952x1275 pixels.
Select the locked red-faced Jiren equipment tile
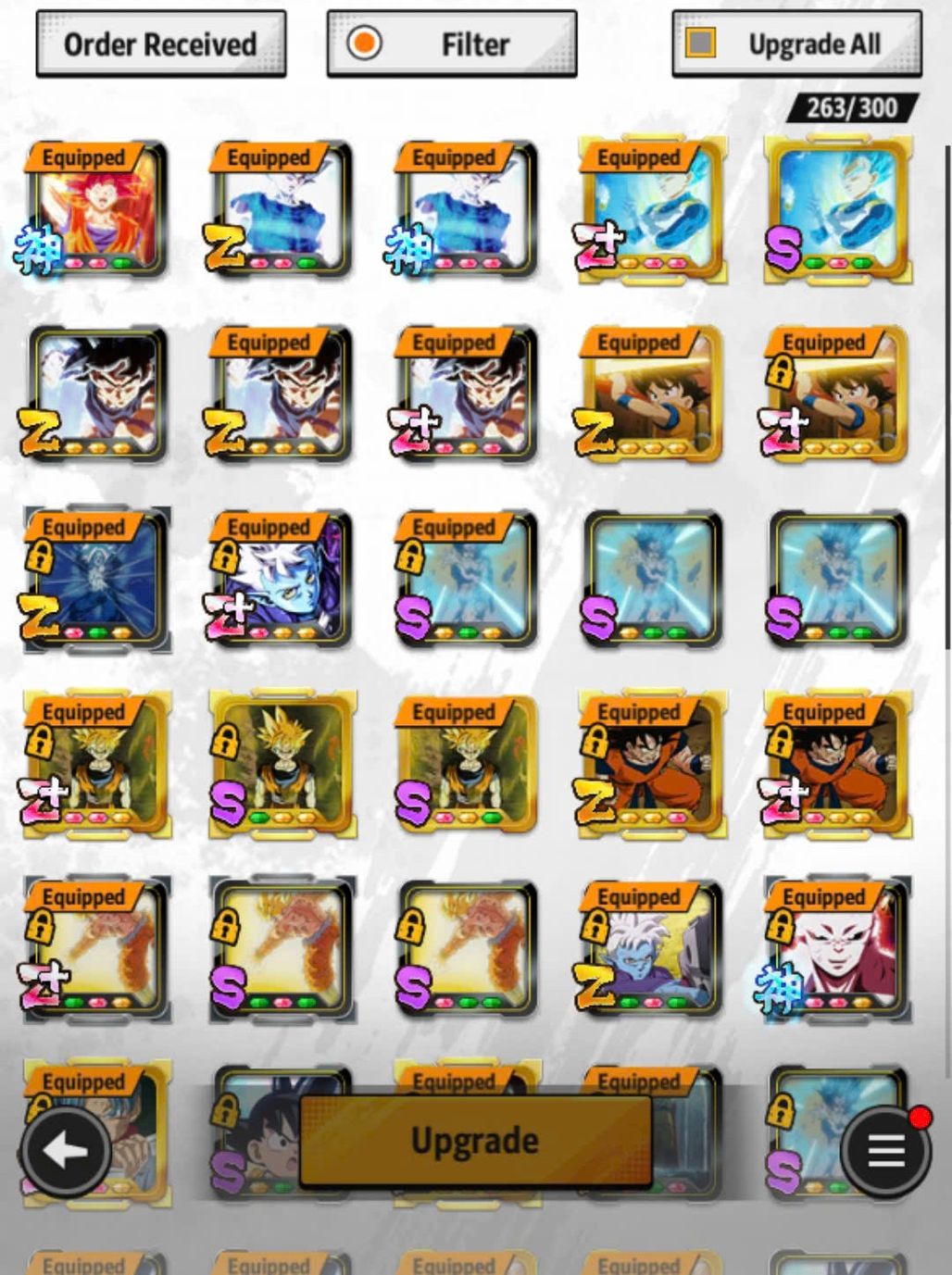tap(838, 951)
